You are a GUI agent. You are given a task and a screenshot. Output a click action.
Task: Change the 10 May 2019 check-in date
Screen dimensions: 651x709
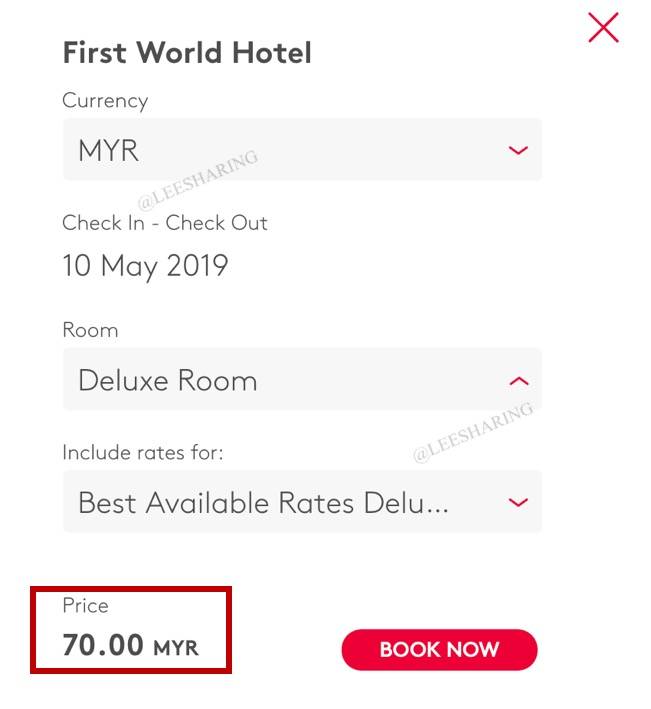(x=145, y=266)
